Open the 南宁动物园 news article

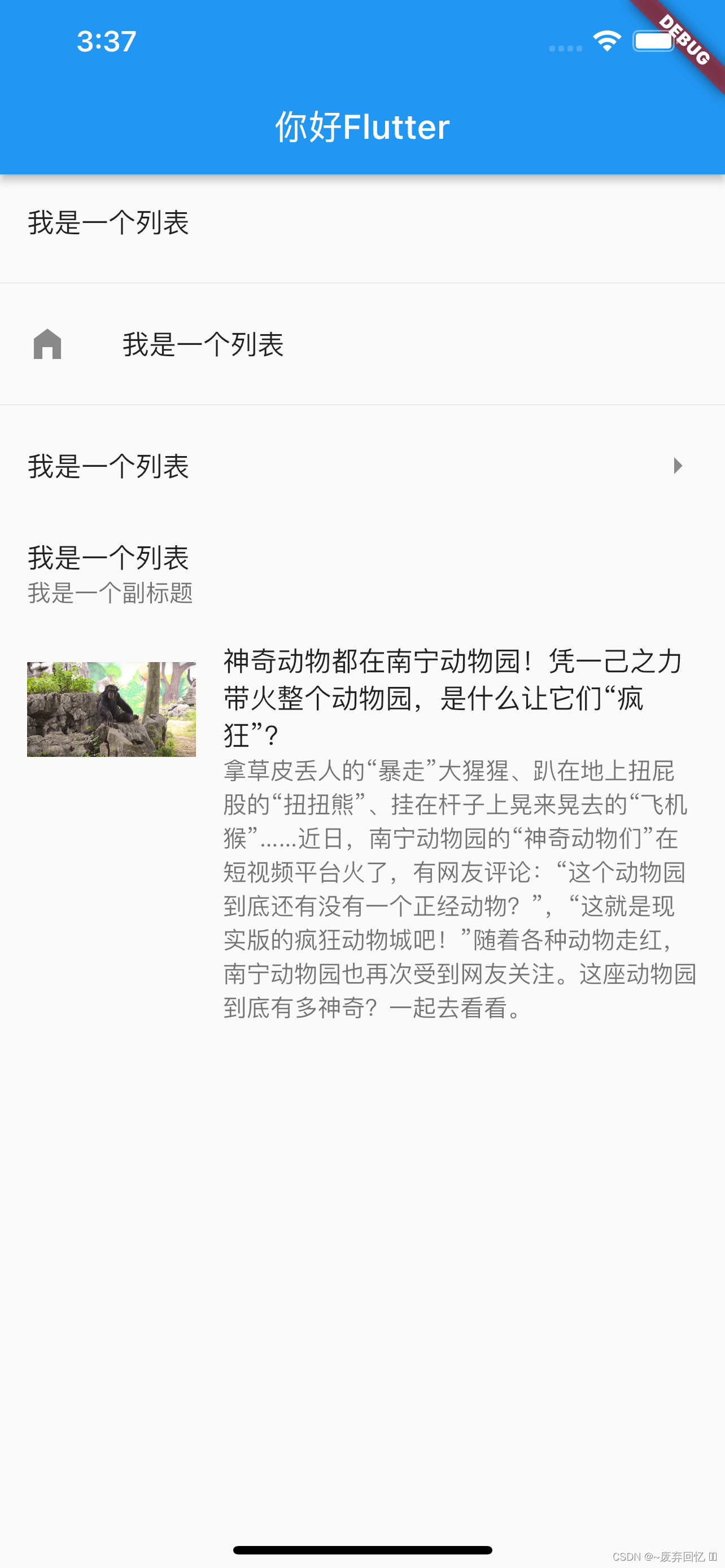(x=459, y=697)
